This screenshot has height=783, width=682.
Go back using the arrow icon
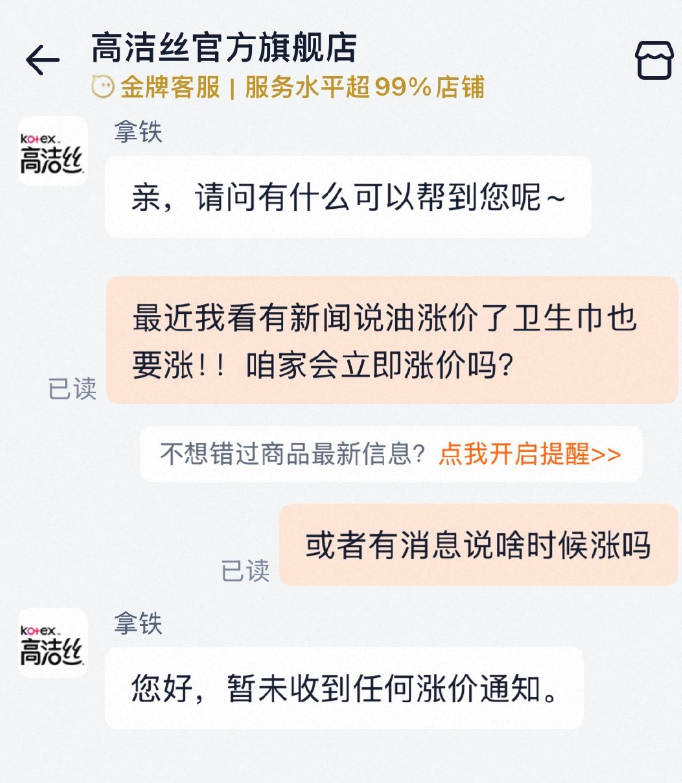click(42, 61)
